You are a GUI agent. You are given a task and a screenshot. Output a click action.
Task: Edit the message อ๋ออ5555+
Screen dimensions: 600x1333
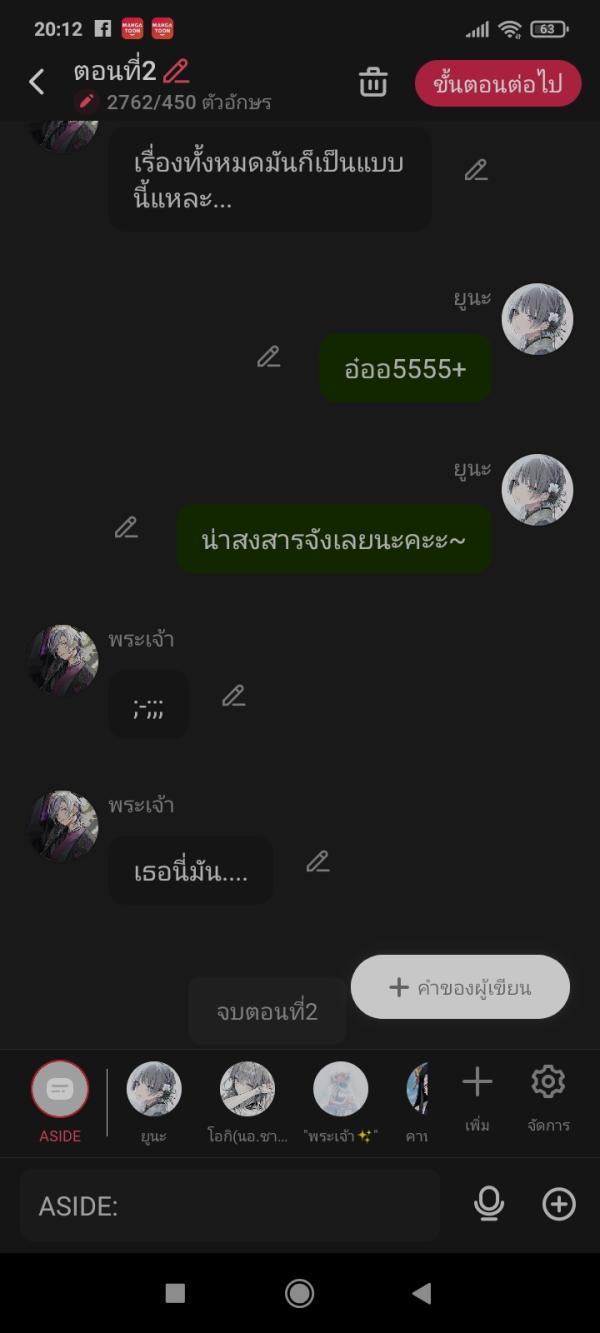[x=268, y=357]
